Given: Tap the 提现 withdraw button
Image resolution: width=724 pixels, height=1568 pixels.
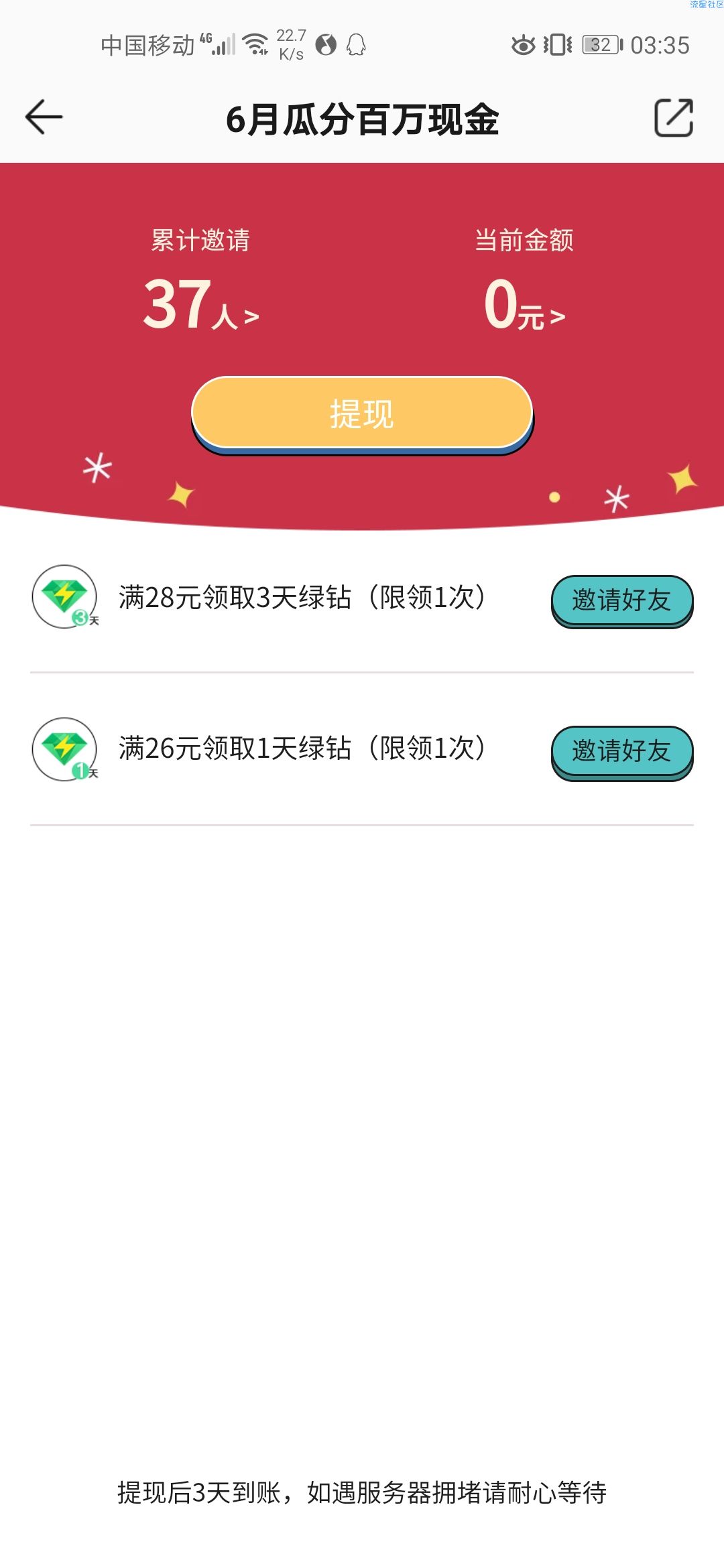Looking at the screenshot, I should click(362, 414).
